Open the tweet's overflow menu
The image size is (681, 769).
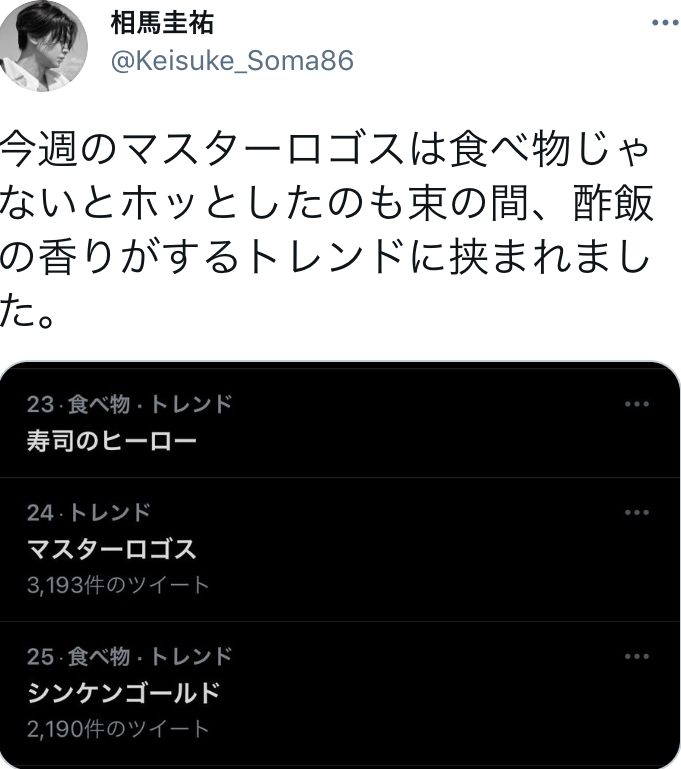tap(665, 24)
